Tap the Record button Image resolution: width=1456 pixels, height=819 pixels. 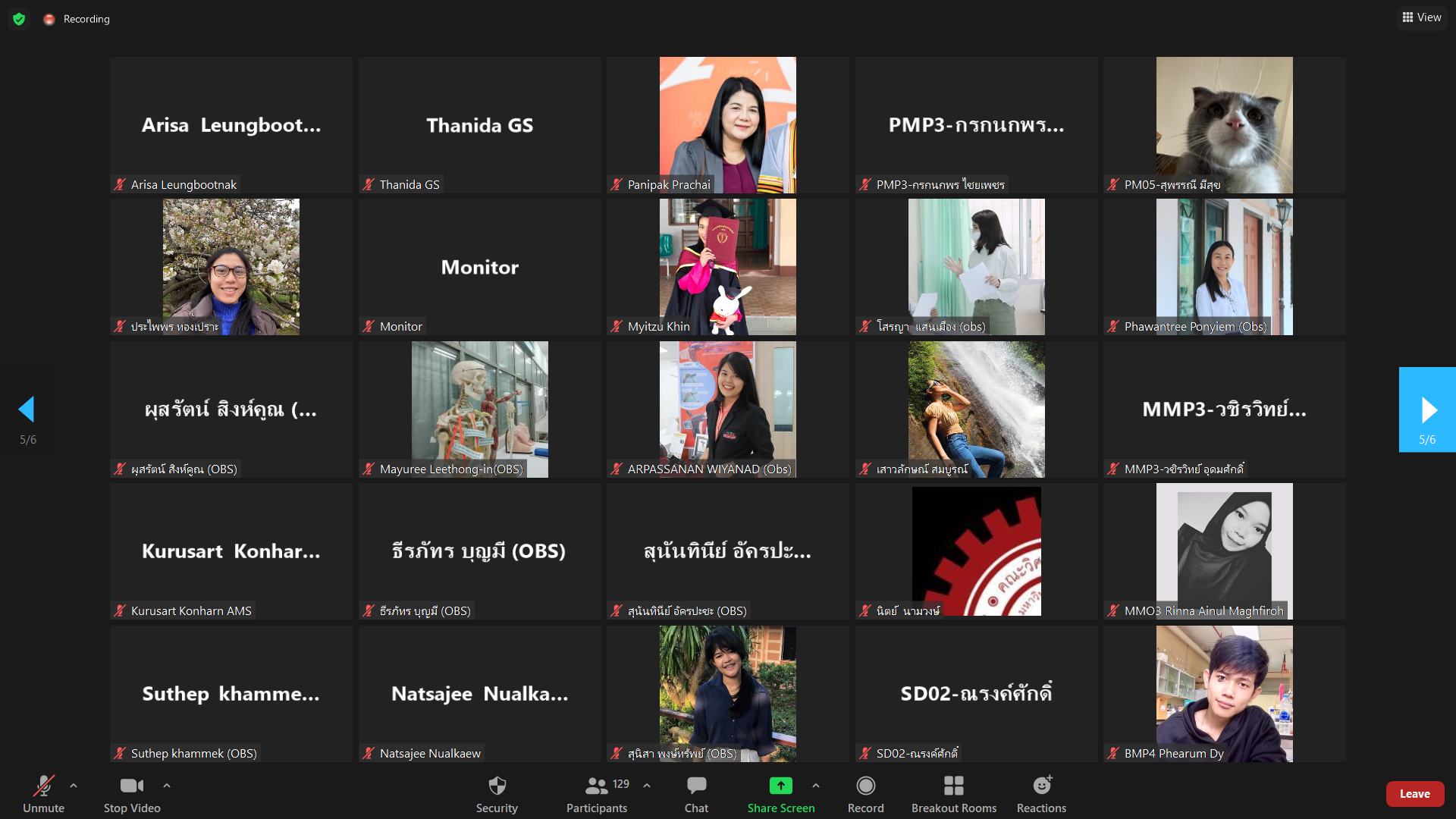click(865, 793)
